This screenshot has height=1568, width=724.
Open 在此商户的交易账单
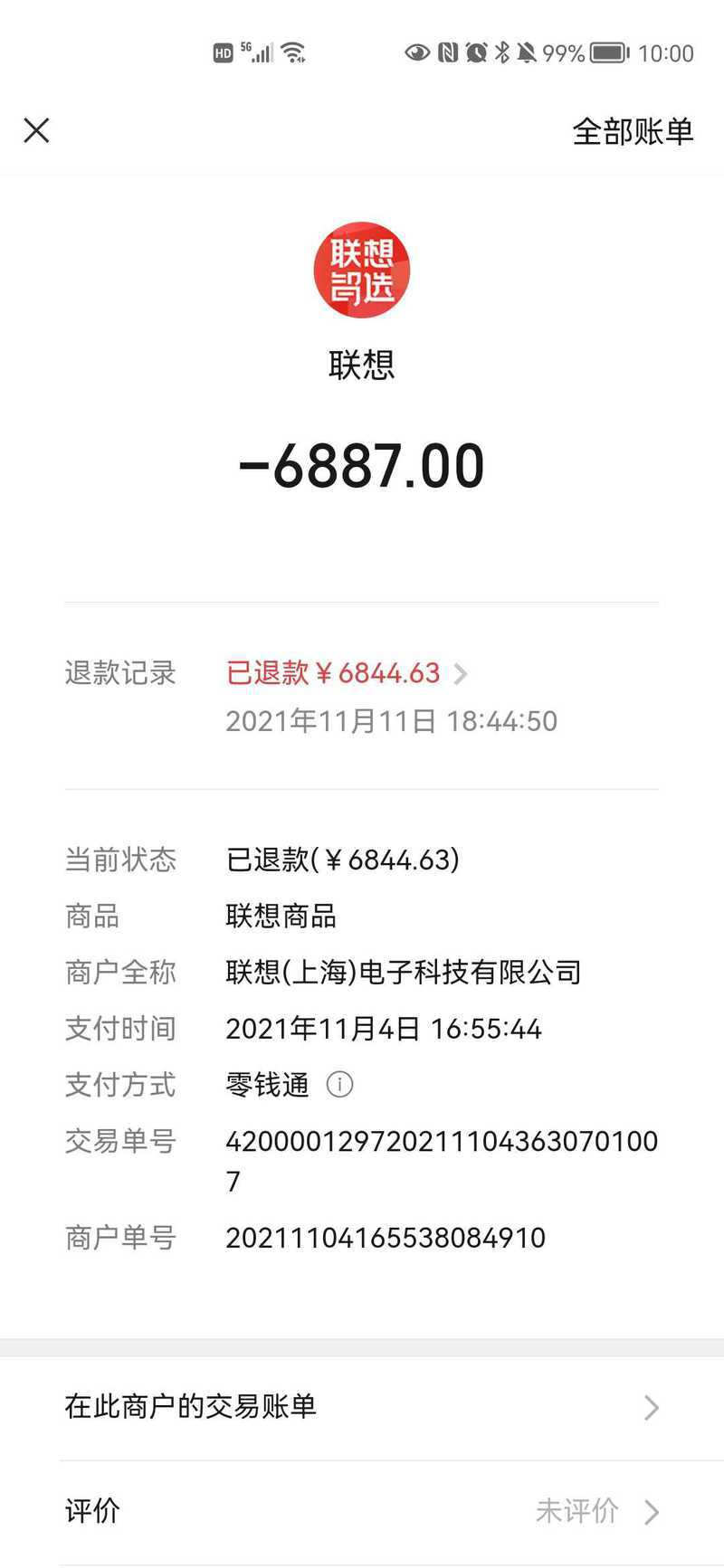pyautogui.click(x=362, y=1407)
